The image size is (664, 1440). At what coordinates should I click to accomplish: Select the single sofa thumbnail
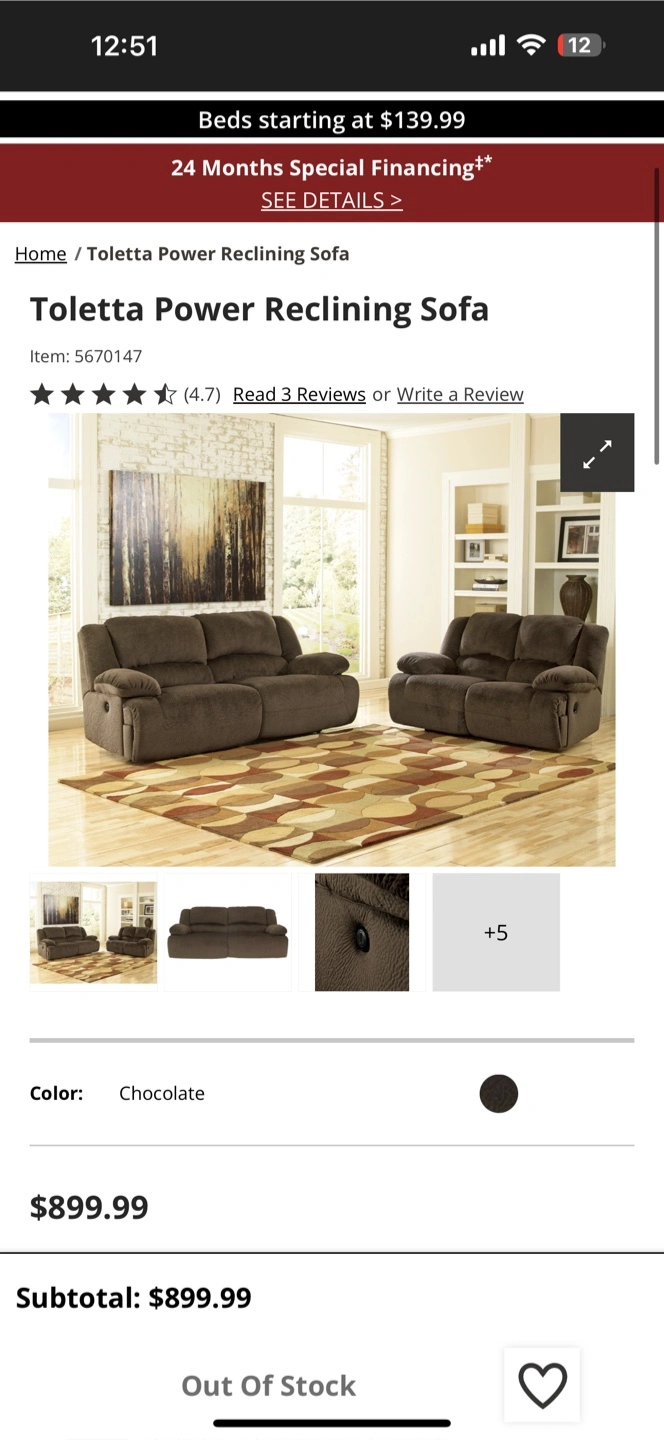(x=228, y=932)
